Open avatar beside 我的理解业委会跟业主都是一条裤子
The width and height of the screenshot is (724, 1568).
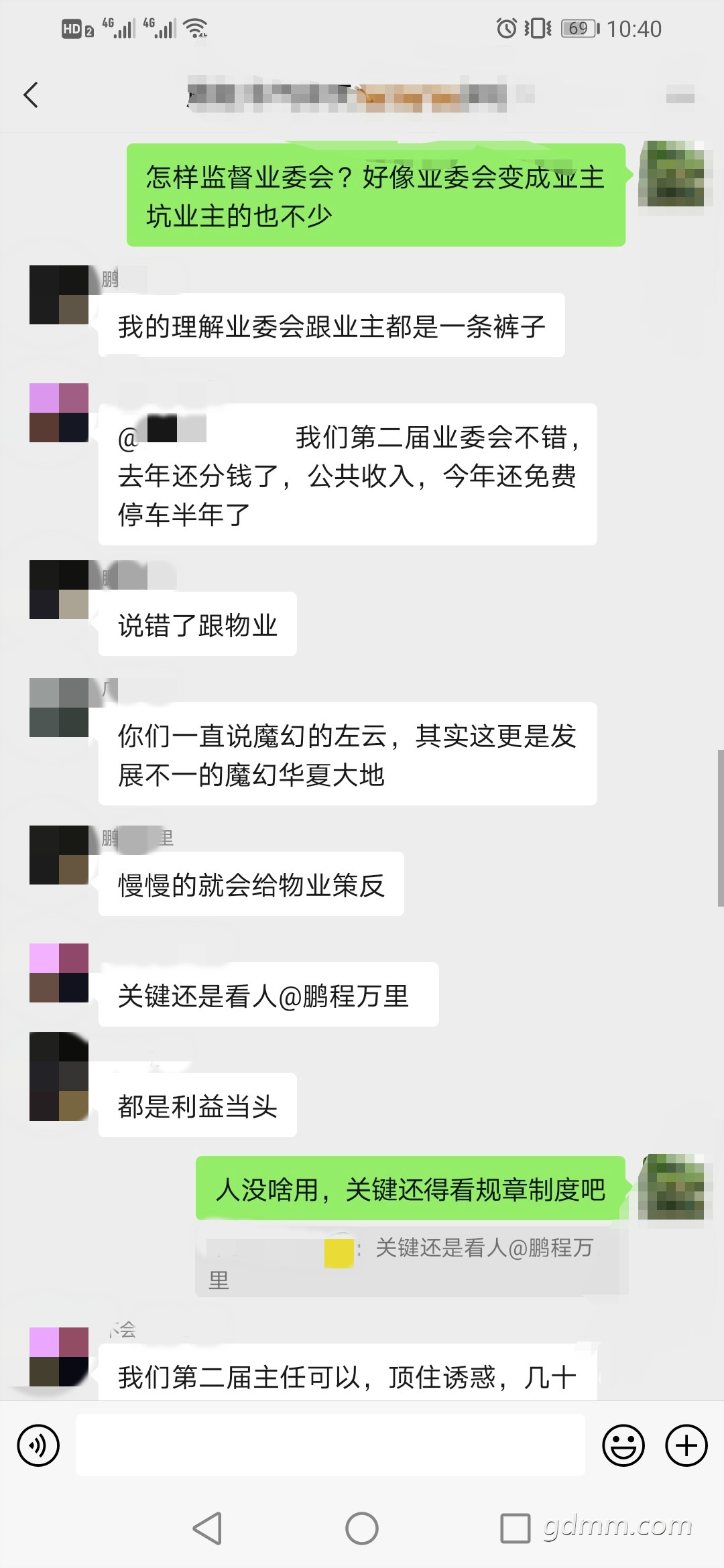pos(59,295)
